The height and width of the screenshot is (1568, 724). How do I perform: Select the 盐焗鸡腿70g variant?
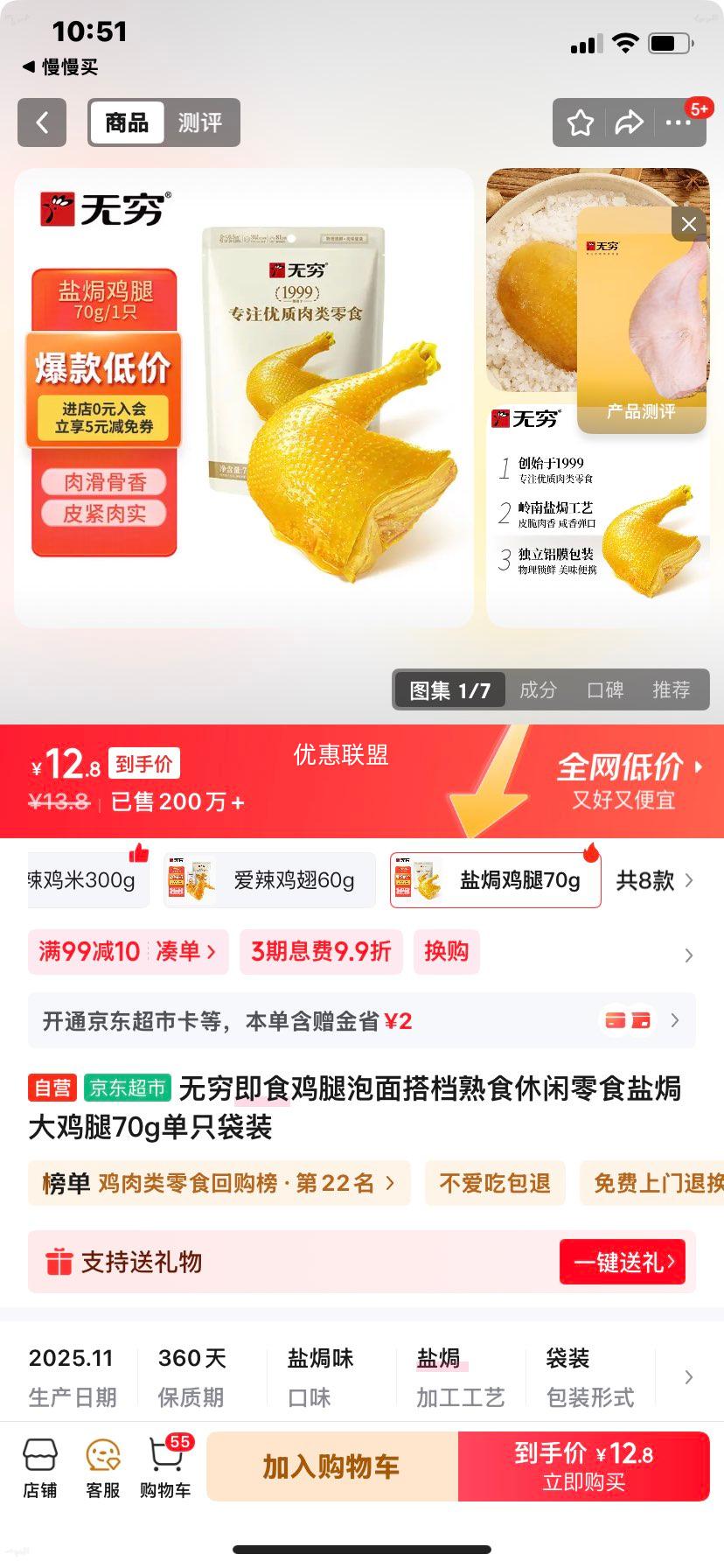[496, 880]
